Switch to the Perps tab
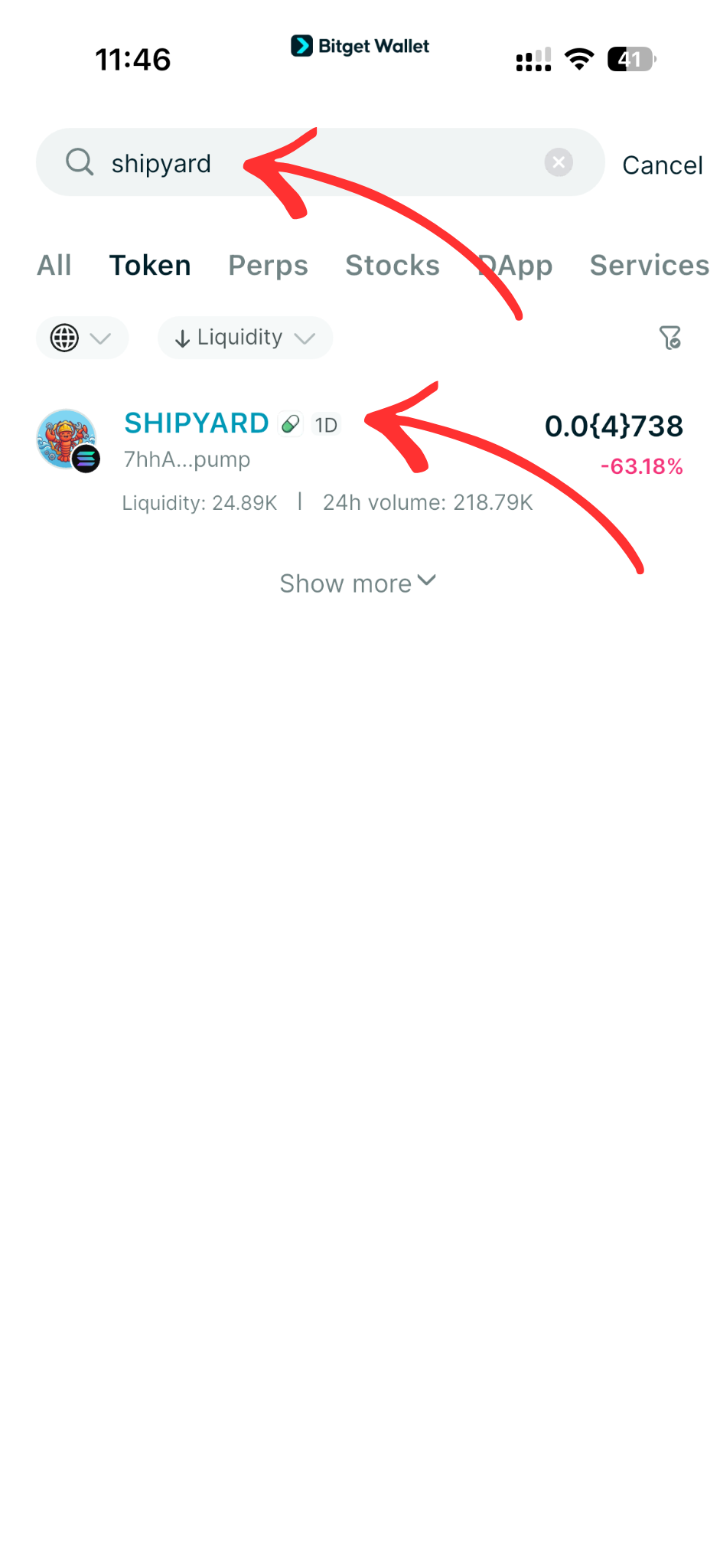 click(268, 266)
